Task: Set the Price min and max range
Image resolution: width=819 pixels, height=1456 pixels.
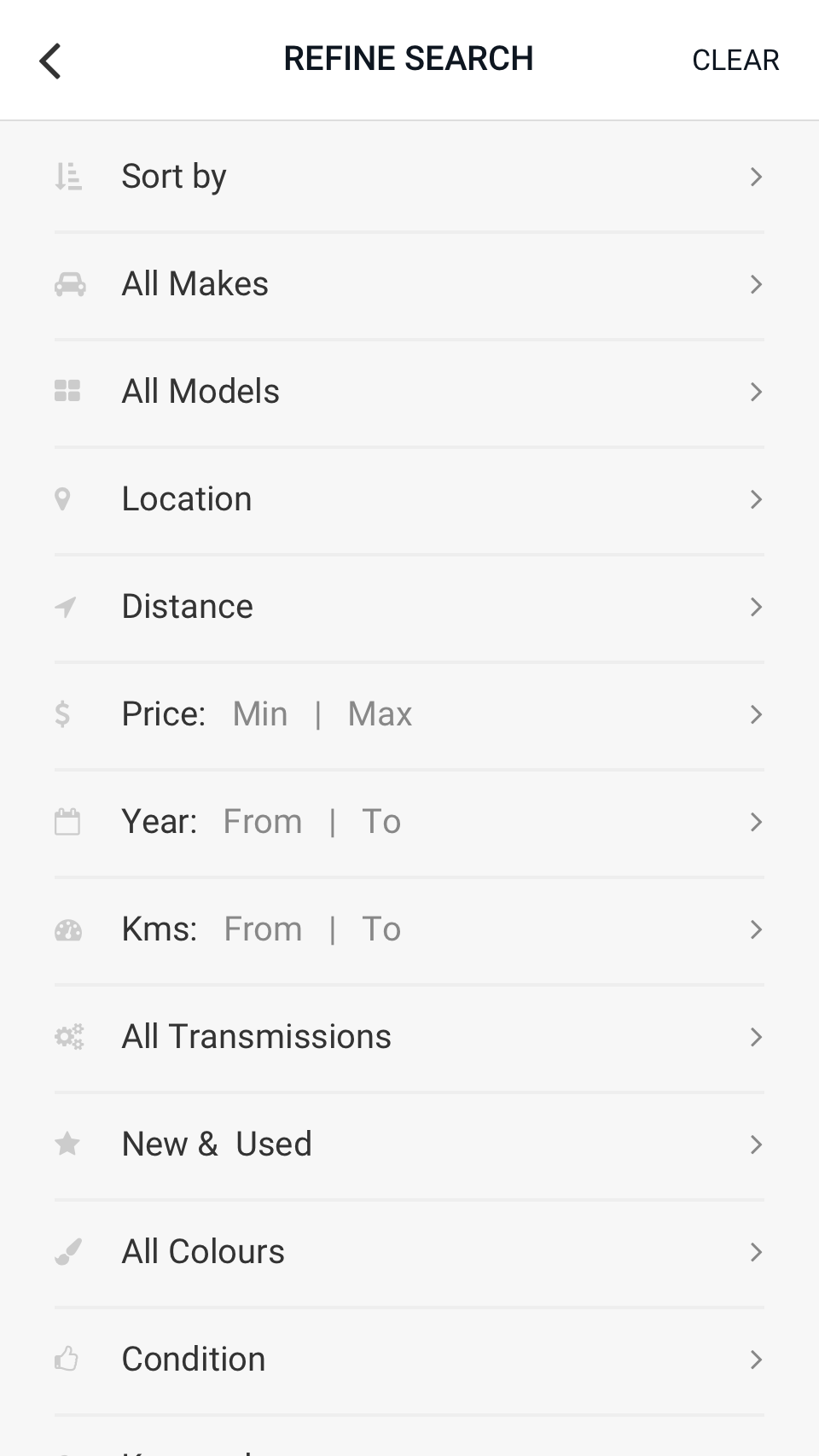Action: point(409,714)
